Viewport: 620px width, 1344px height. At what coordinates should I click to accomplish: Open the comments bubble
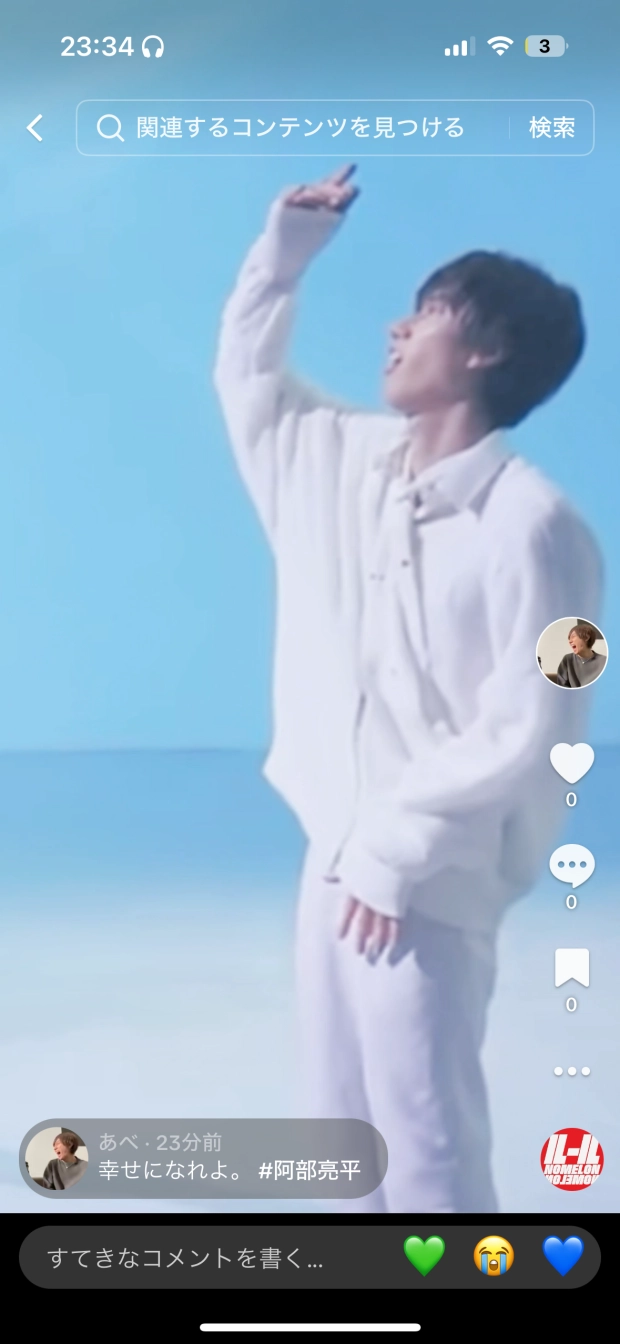(572, 866)
